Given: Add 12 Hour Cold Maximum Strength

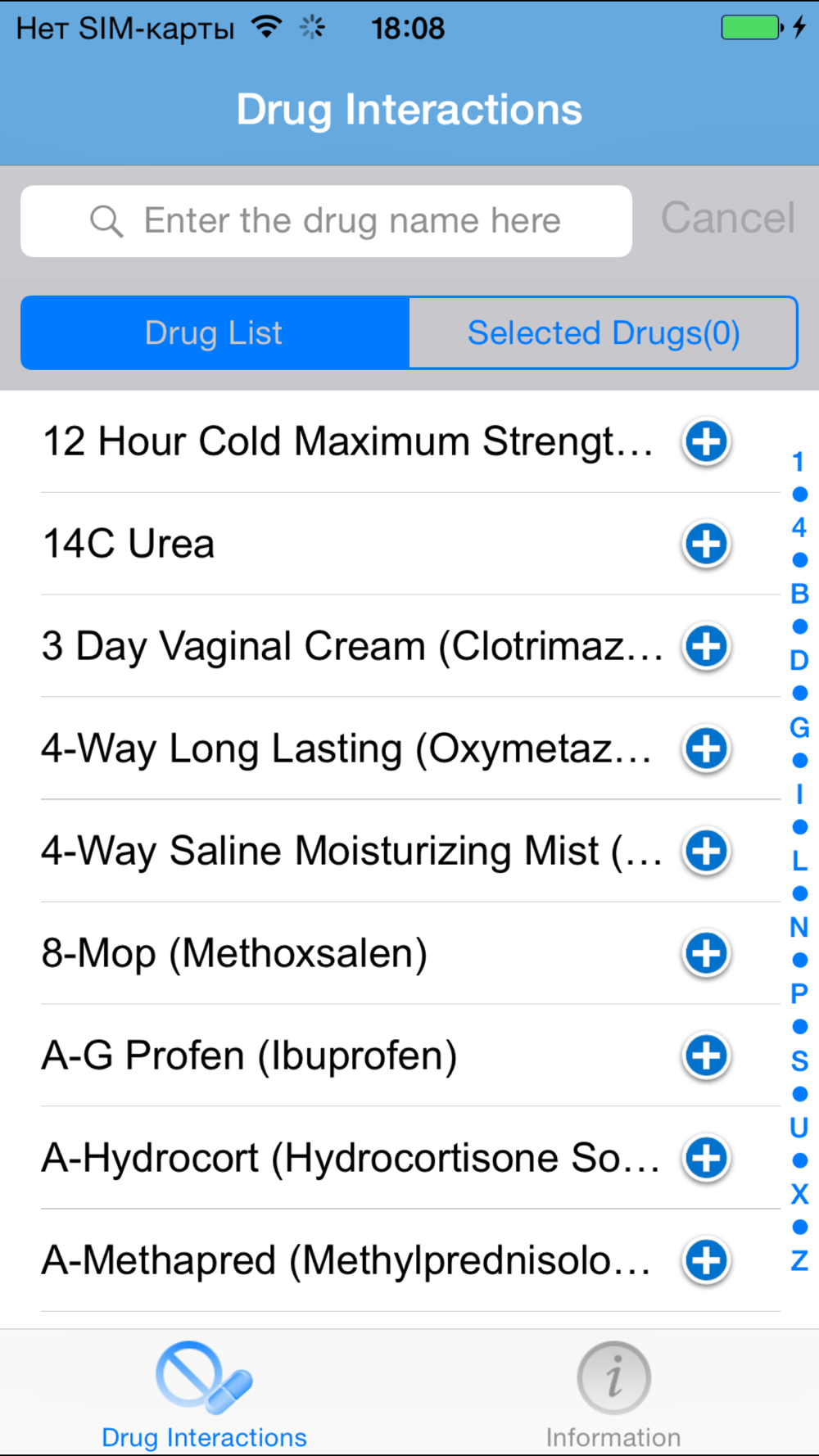Looking at the screenshot, I should (706, 442).
